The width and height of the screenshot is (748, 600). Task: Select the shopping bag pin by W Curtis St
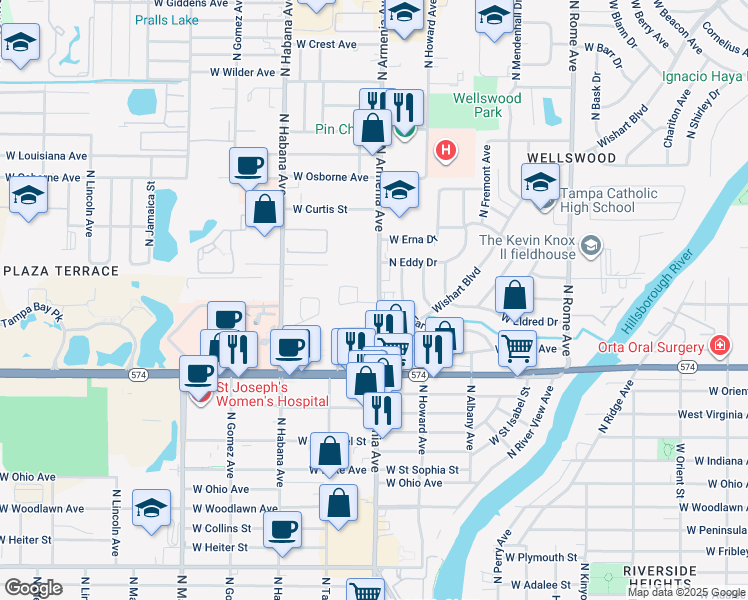click(265, 210)
